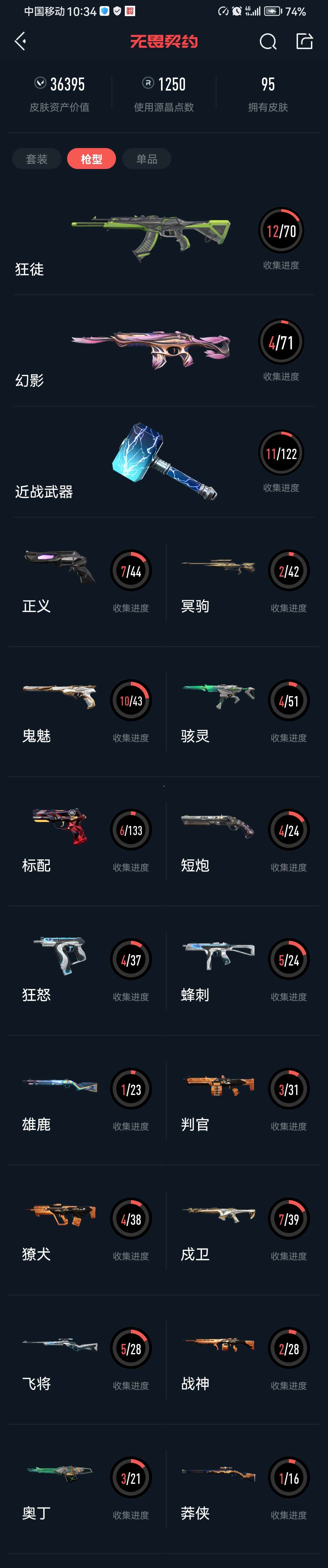Share this skin collection page
Image resolution: width=328 pixels, height=1568 pixels.
304,41
